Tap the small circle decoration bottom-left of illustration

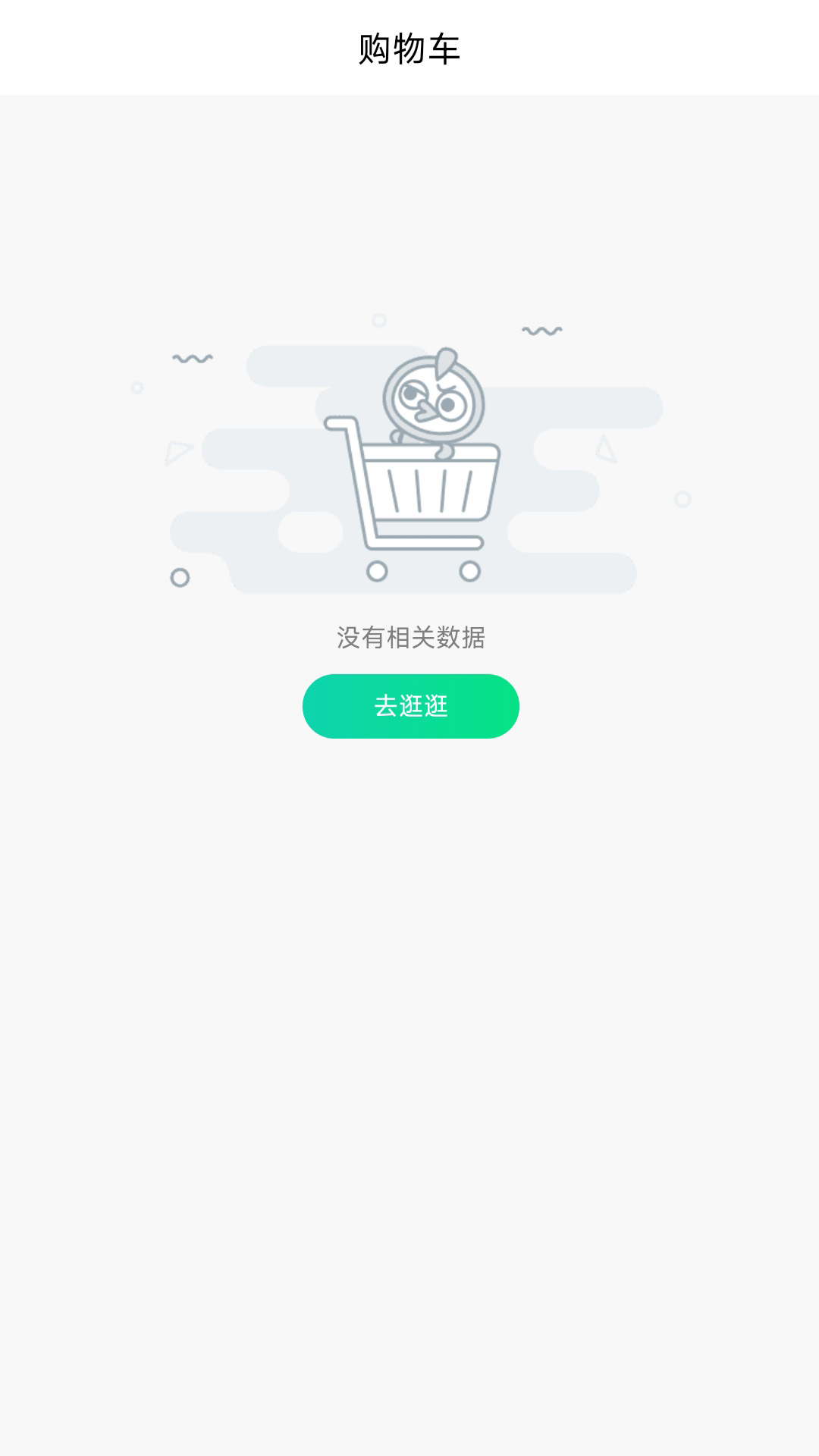point(180,578)
